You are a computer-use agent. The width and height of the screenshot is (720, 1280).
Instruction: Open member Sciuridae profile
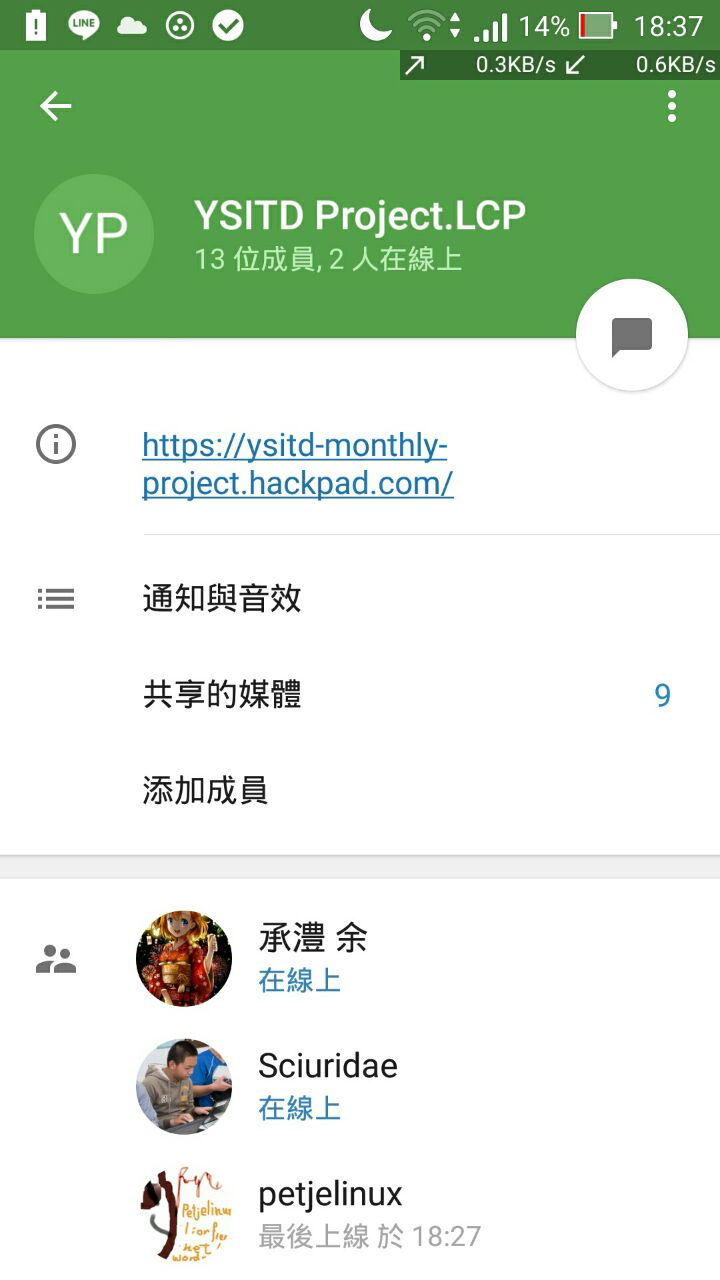pyautogui.click(x=327, y=1085)
